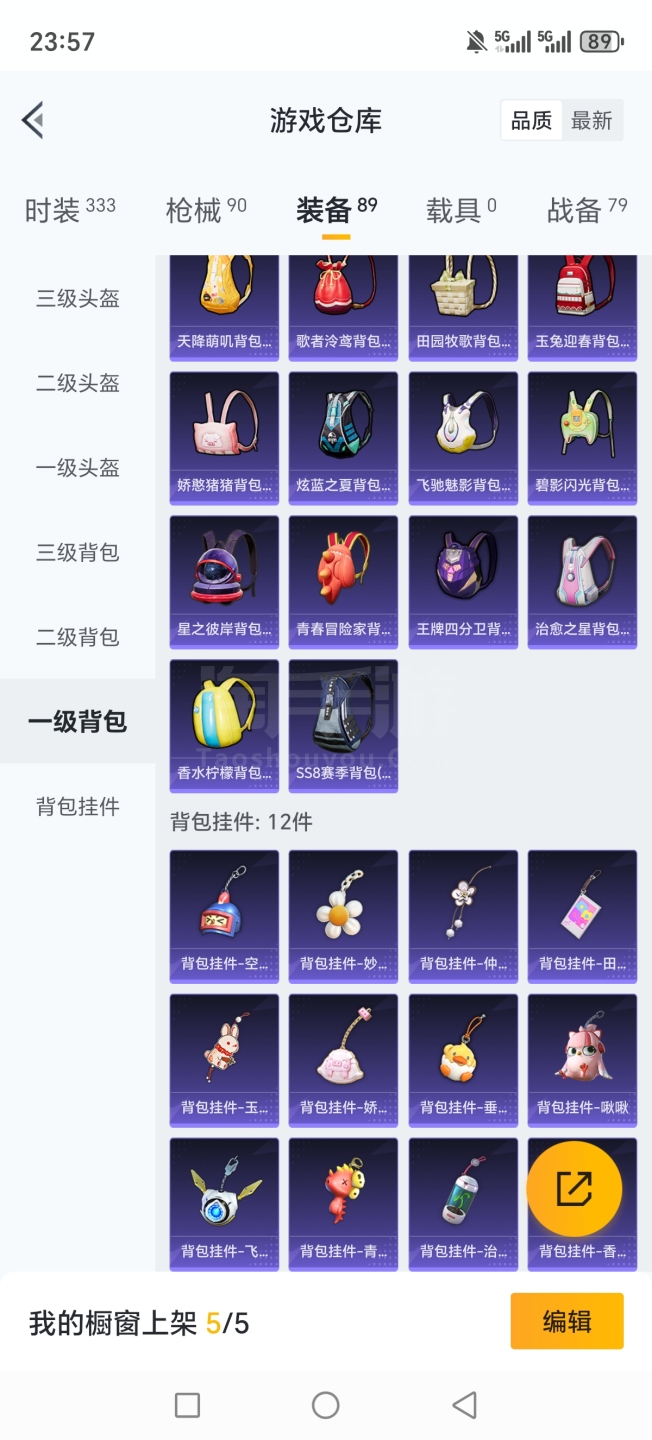Jump to the 三级头盔 section
Image resolution: width=652 pixels, height=1440 pixels.
click(78, 299)
